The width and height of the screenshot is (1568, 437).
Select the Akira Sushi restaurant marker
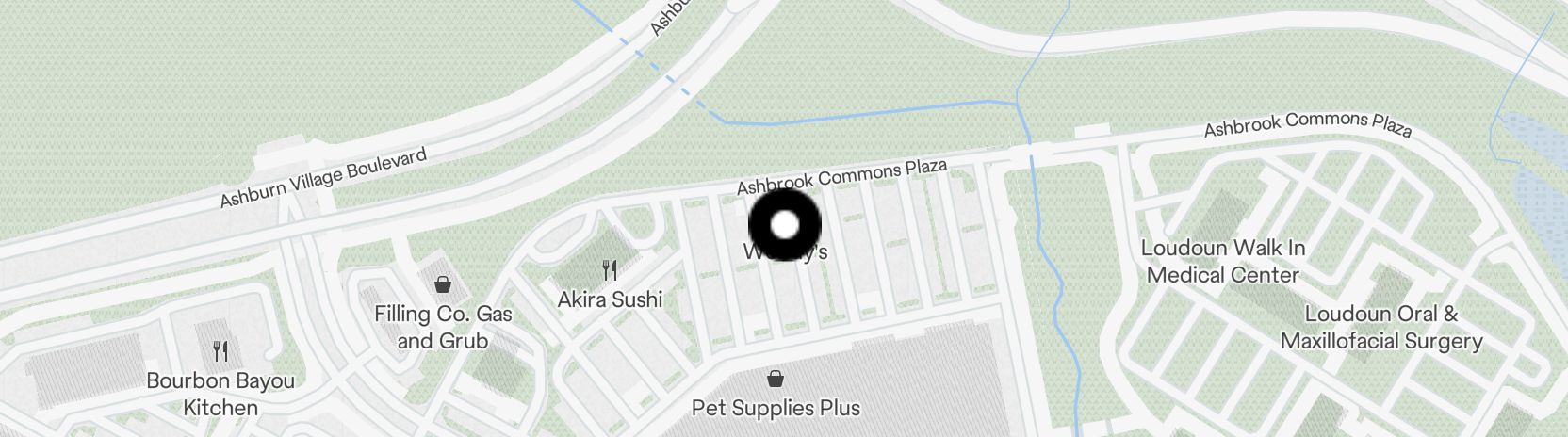click(610, 272)
